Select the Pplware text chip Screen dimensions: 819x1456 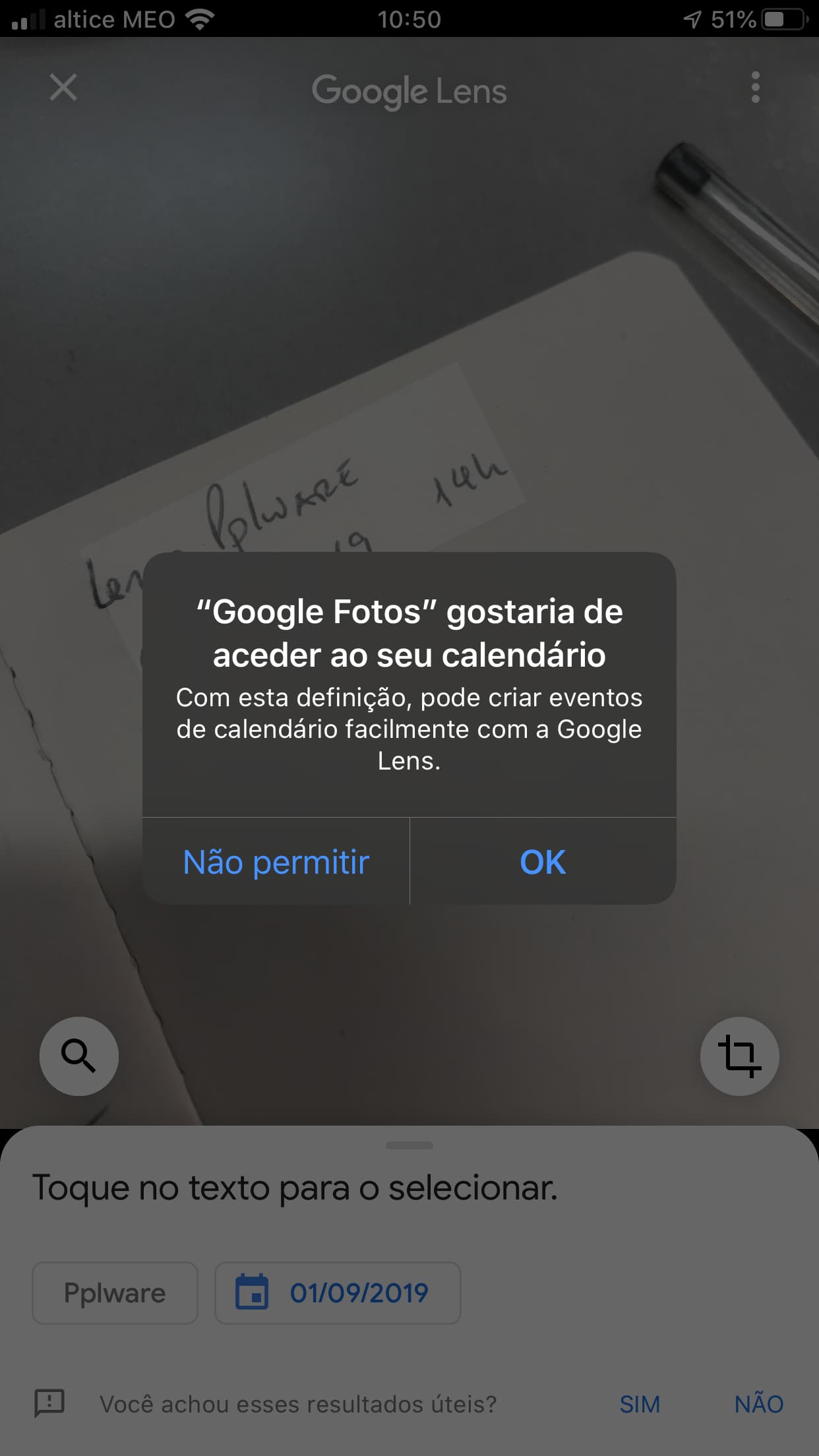[x=115, y=1293]
